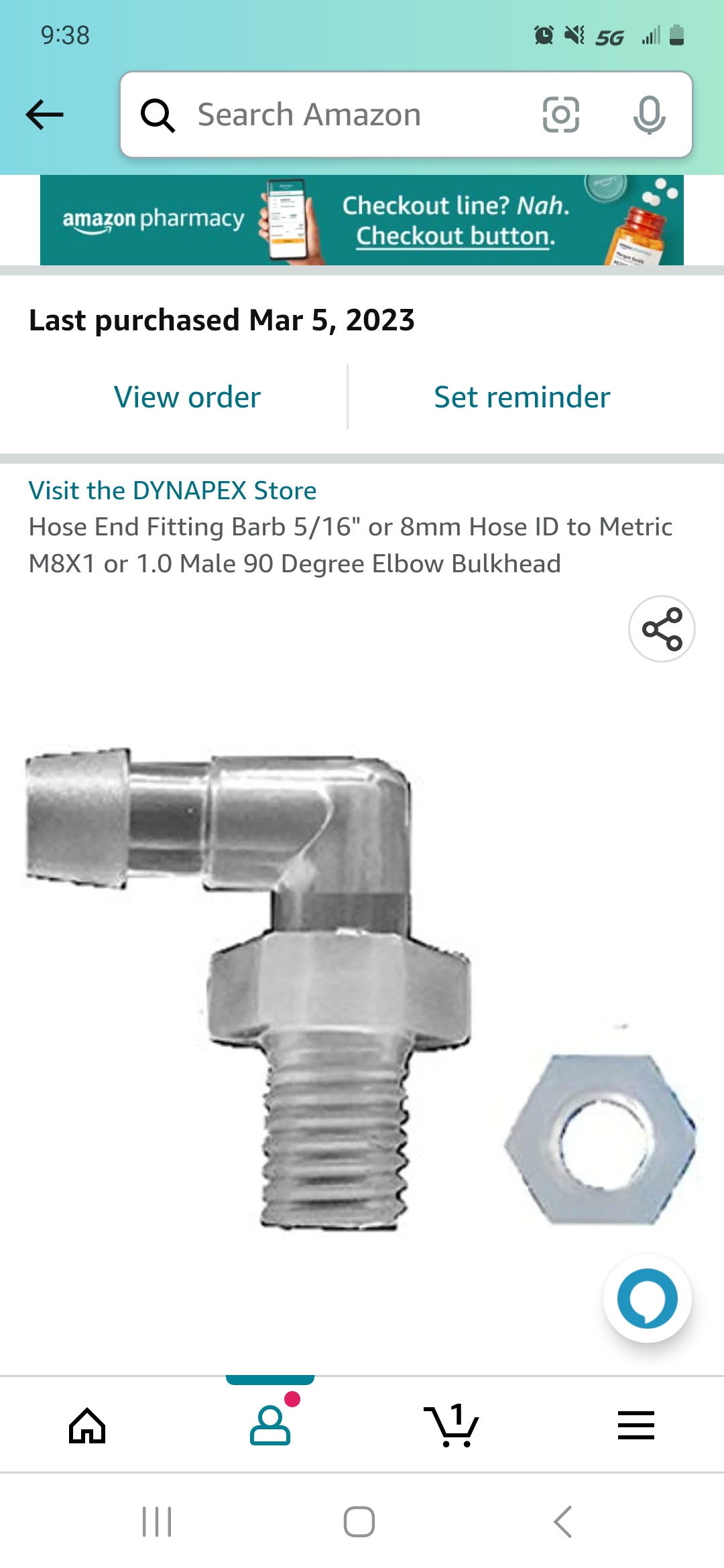Switch to the Home tab
The image size is (724, 1568).
tap(87, 1425)
